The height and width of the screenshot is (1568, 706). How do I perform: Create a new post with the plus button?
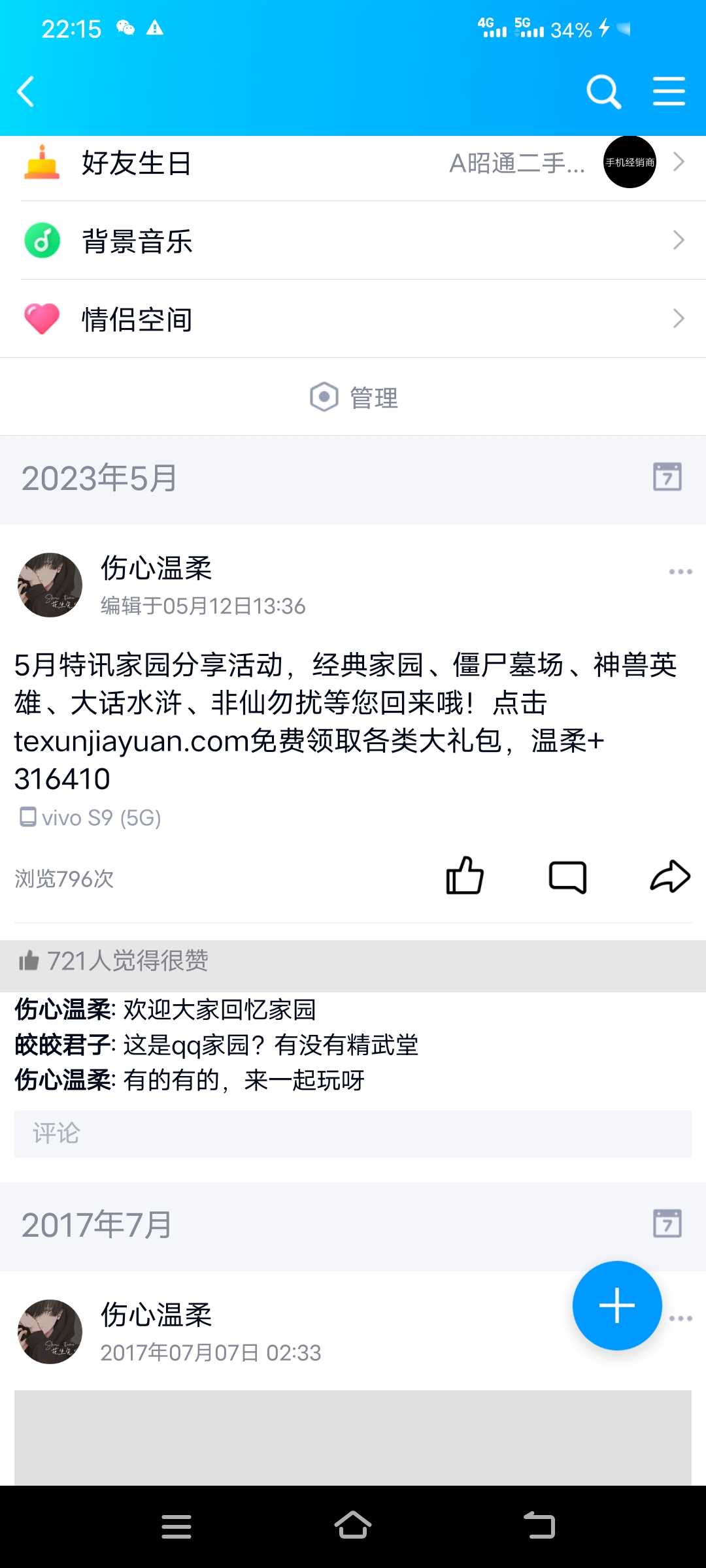tap(616, 1305)
